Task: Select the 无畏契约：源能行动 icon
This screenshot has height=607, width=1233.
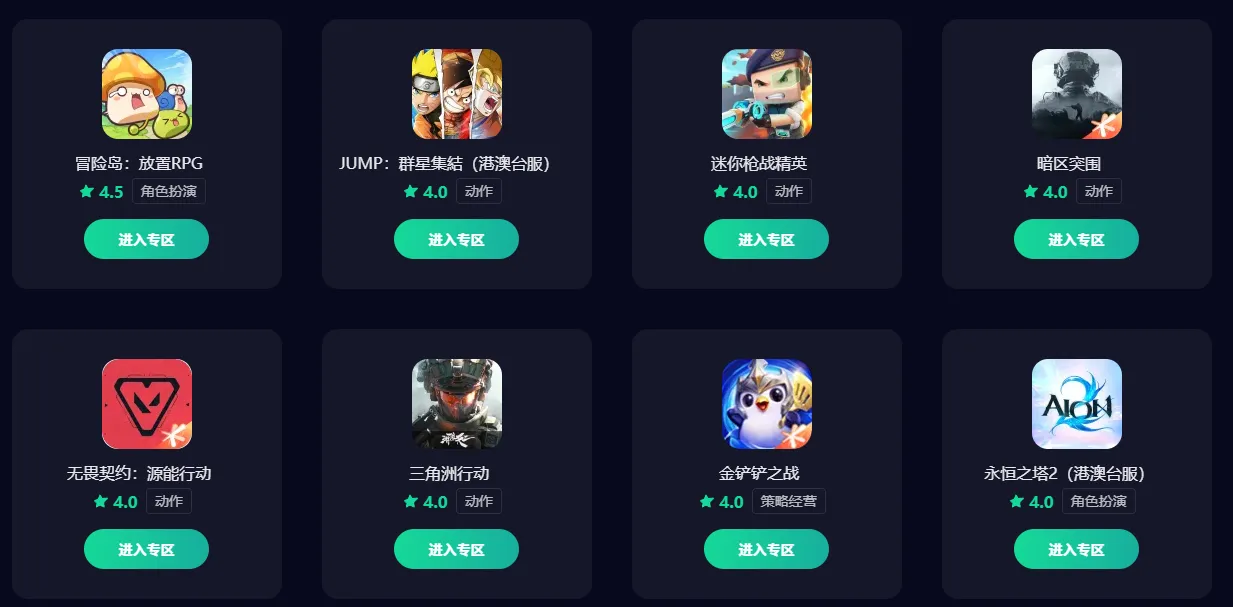Action: (147, 404)
